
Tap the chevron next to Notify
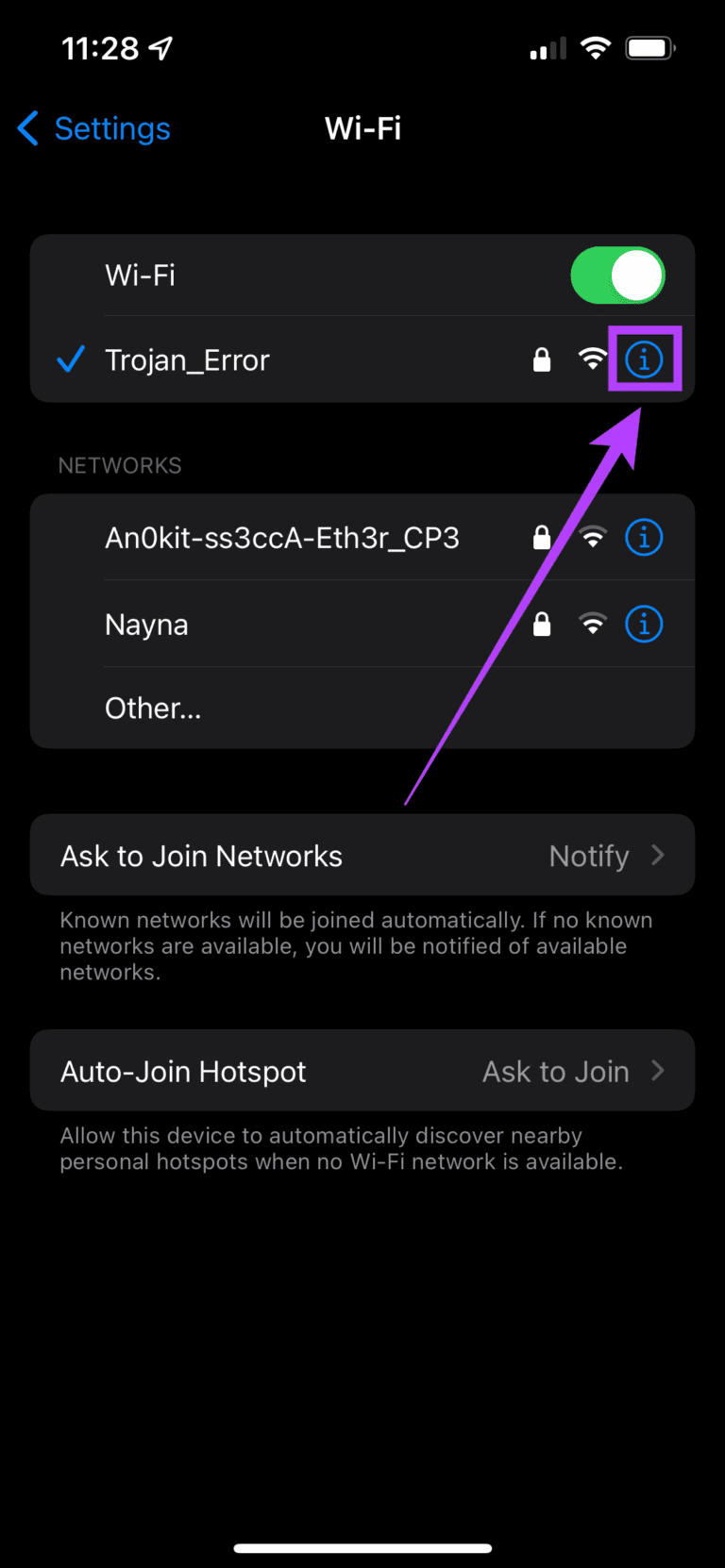coord(658,855)
